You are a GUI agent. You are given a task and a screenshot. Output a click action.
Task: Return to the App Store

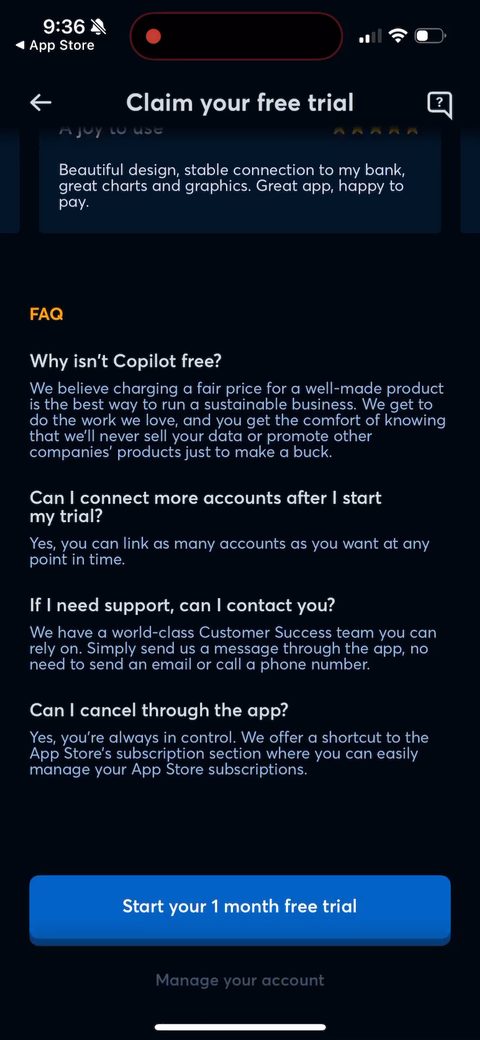coord(55,46)
